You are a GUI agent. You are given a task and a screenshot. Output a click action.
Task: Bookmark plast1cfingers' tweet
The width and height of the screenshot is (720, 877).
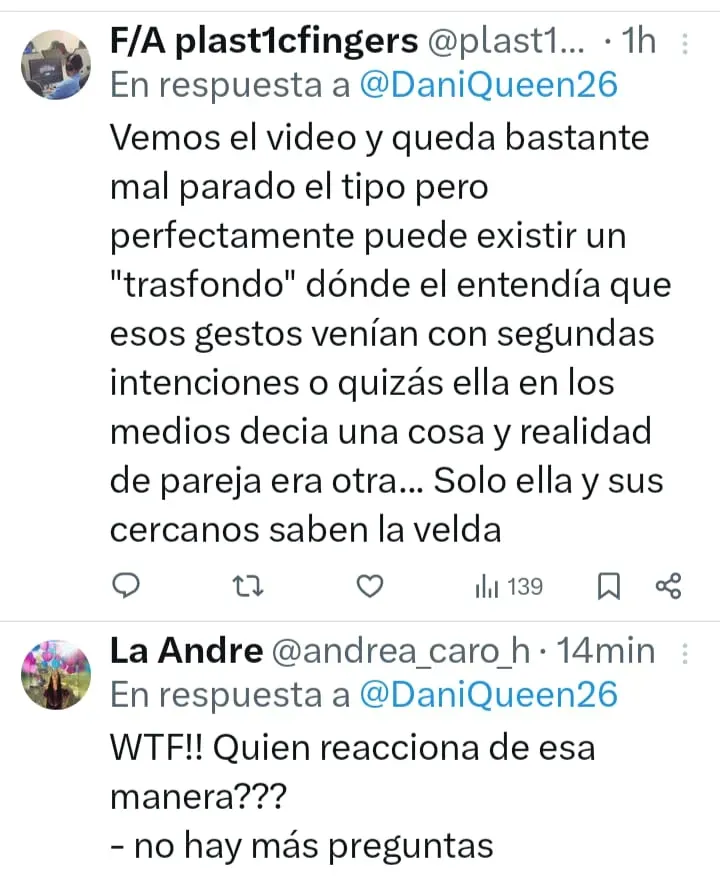pyautogui.click(x=607, y=587)
